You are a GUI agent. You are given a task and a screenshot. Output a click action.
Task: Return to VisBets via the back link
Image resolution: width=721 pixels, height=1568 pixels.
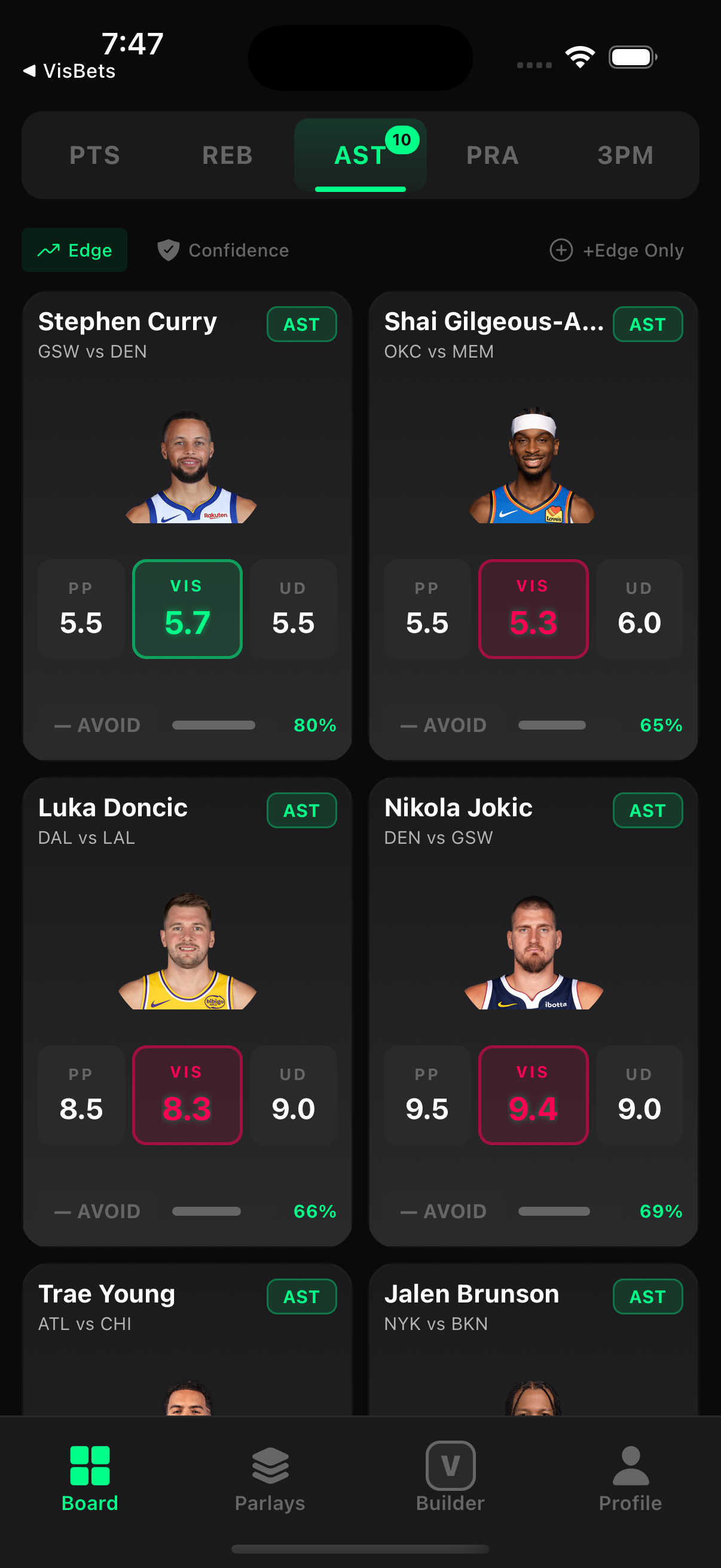pyautogui.click(x=70, y=71)
